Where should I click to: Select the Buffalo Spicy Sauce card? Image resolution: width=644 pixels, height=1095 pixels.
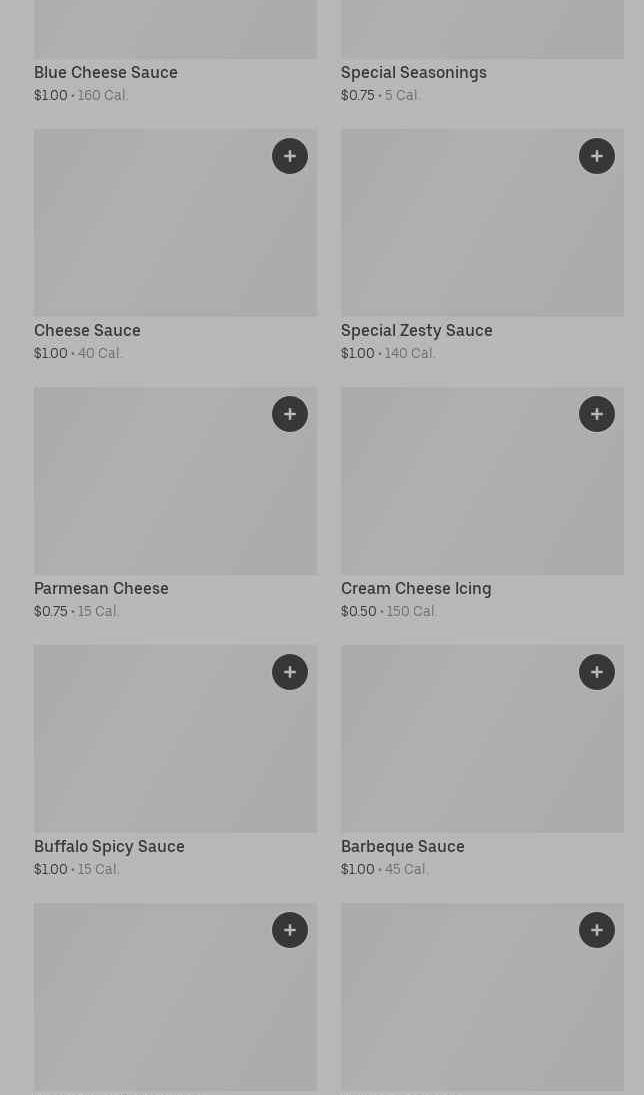coord(150,750)
